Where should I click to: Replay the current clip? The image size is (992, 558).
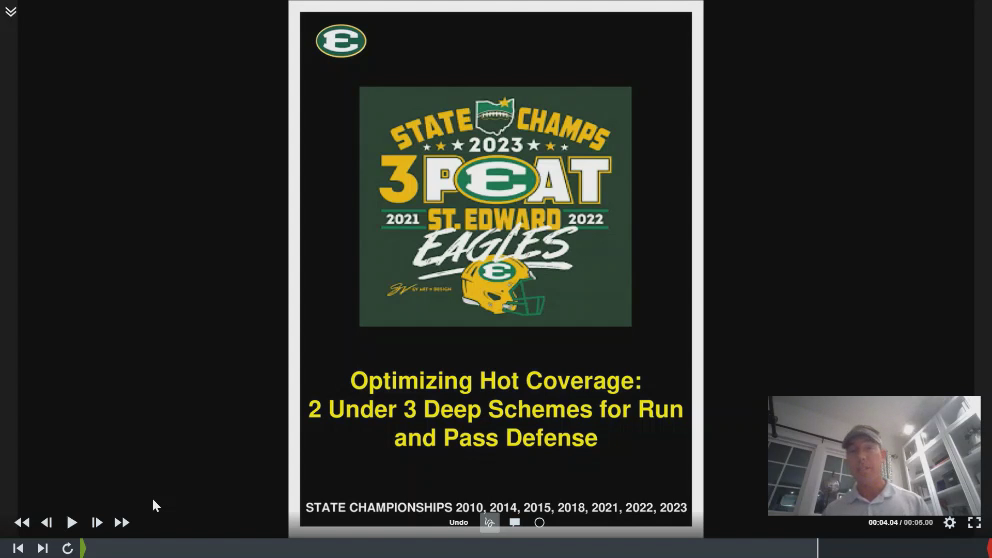point(67,548)
